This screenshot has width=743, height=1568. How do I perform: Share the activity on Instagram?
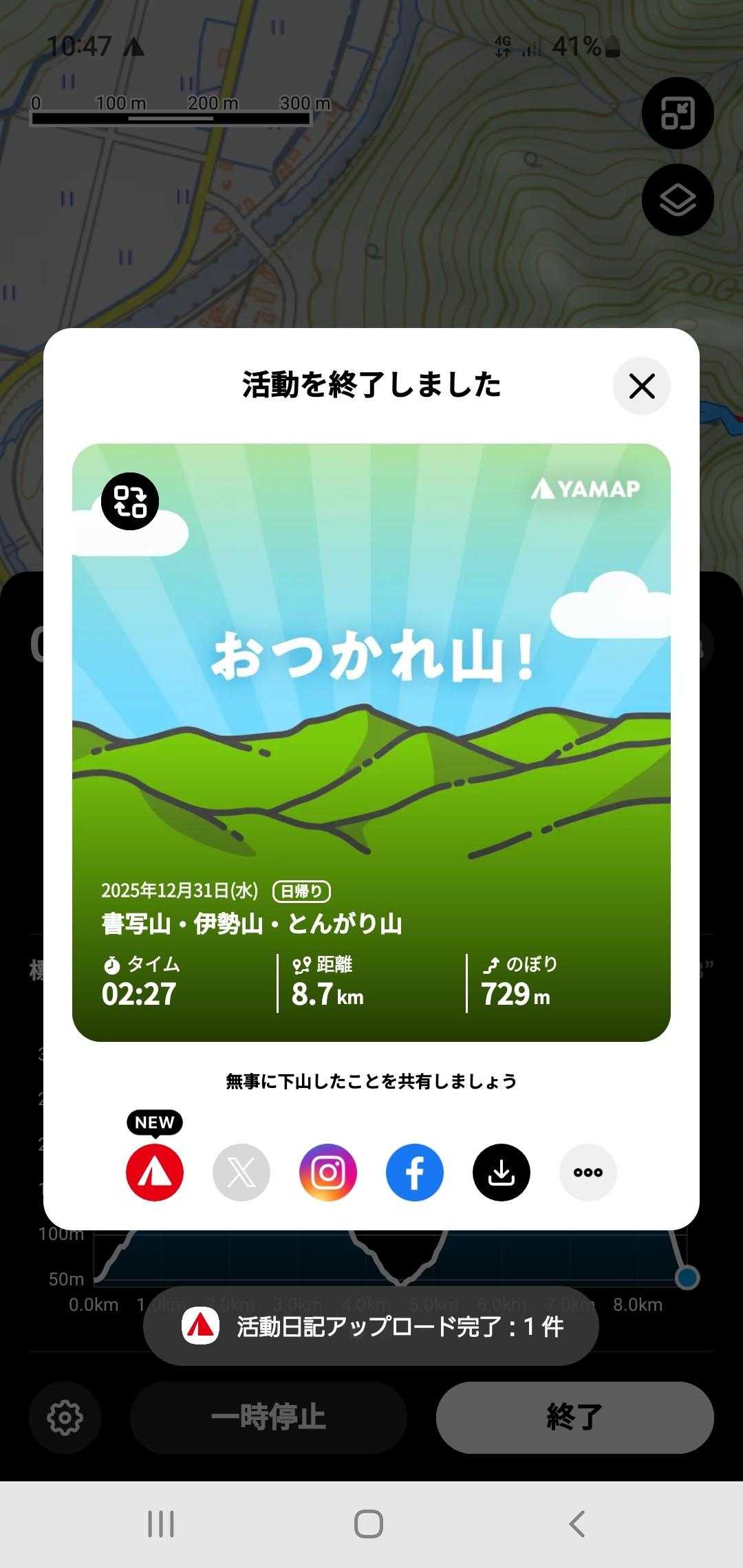pos(328,1173)
